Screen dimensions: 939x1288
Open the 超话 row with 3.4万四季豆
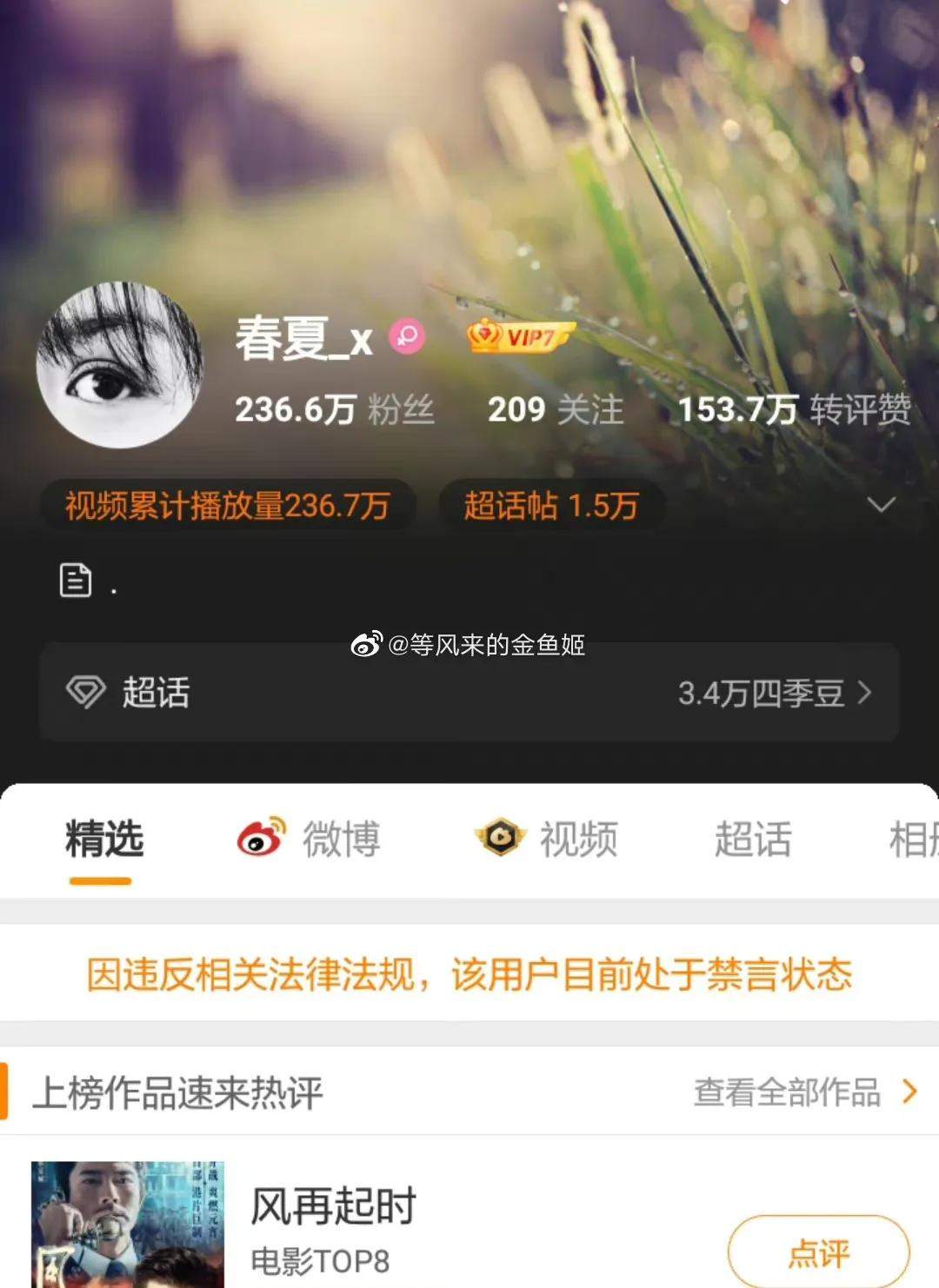click(469, 693)
